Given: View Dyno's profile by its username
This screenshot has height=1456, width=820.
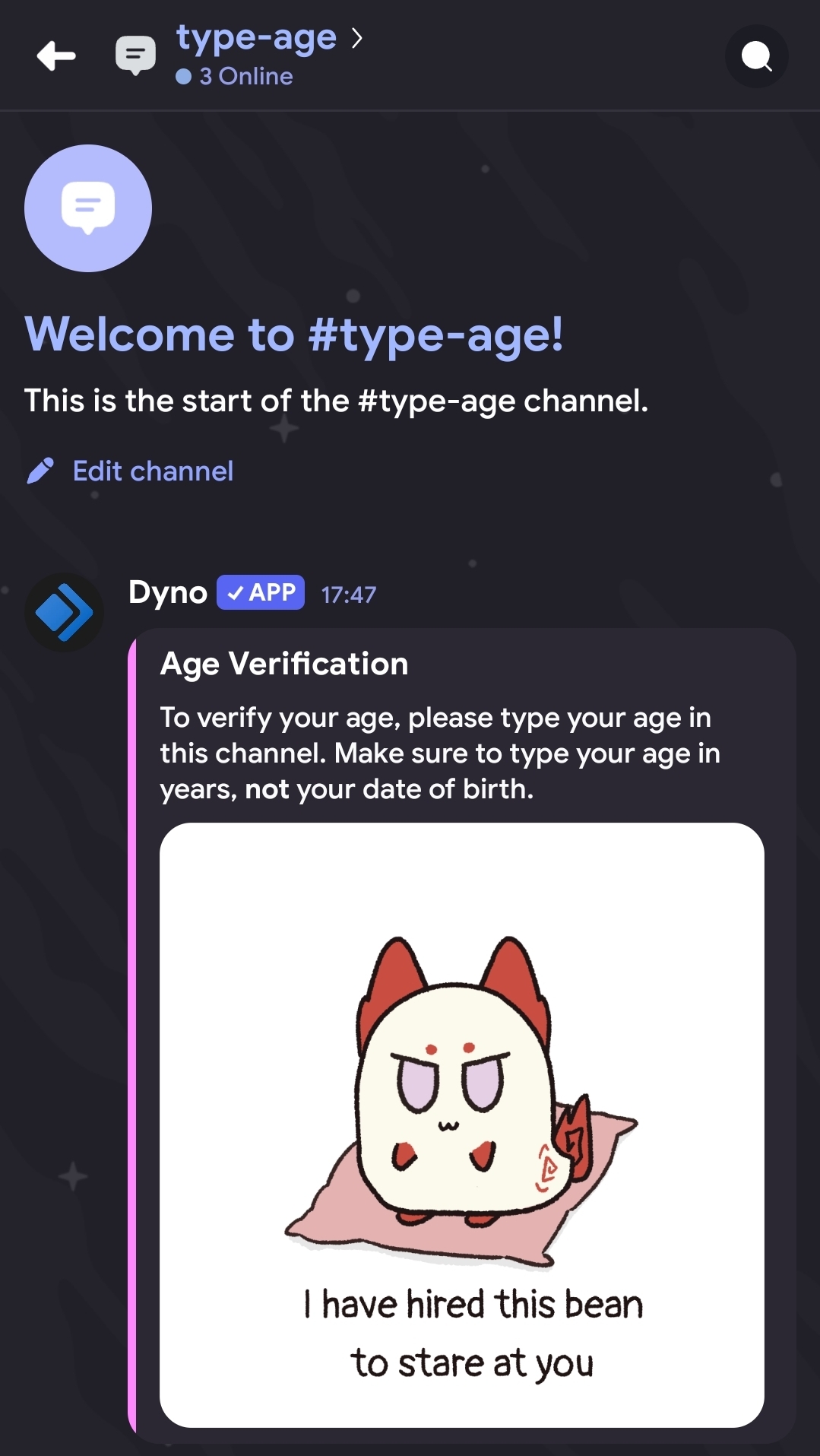Looking at the screenshot, I should pyautogui.click(x=167, y=592).
